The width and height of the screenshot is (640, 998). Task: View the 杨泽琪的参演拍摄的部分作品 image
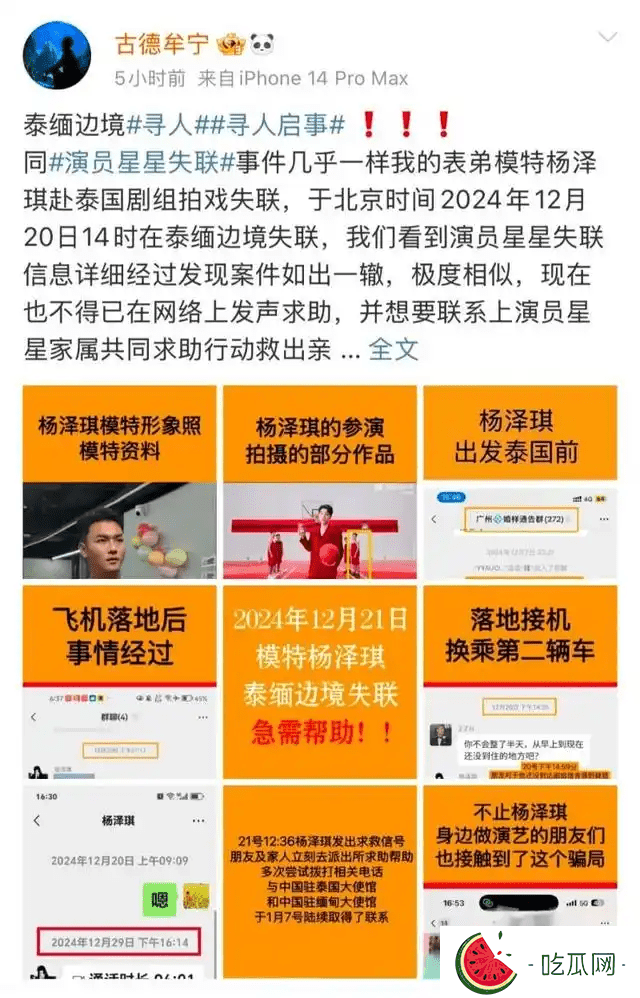point(320,482)
